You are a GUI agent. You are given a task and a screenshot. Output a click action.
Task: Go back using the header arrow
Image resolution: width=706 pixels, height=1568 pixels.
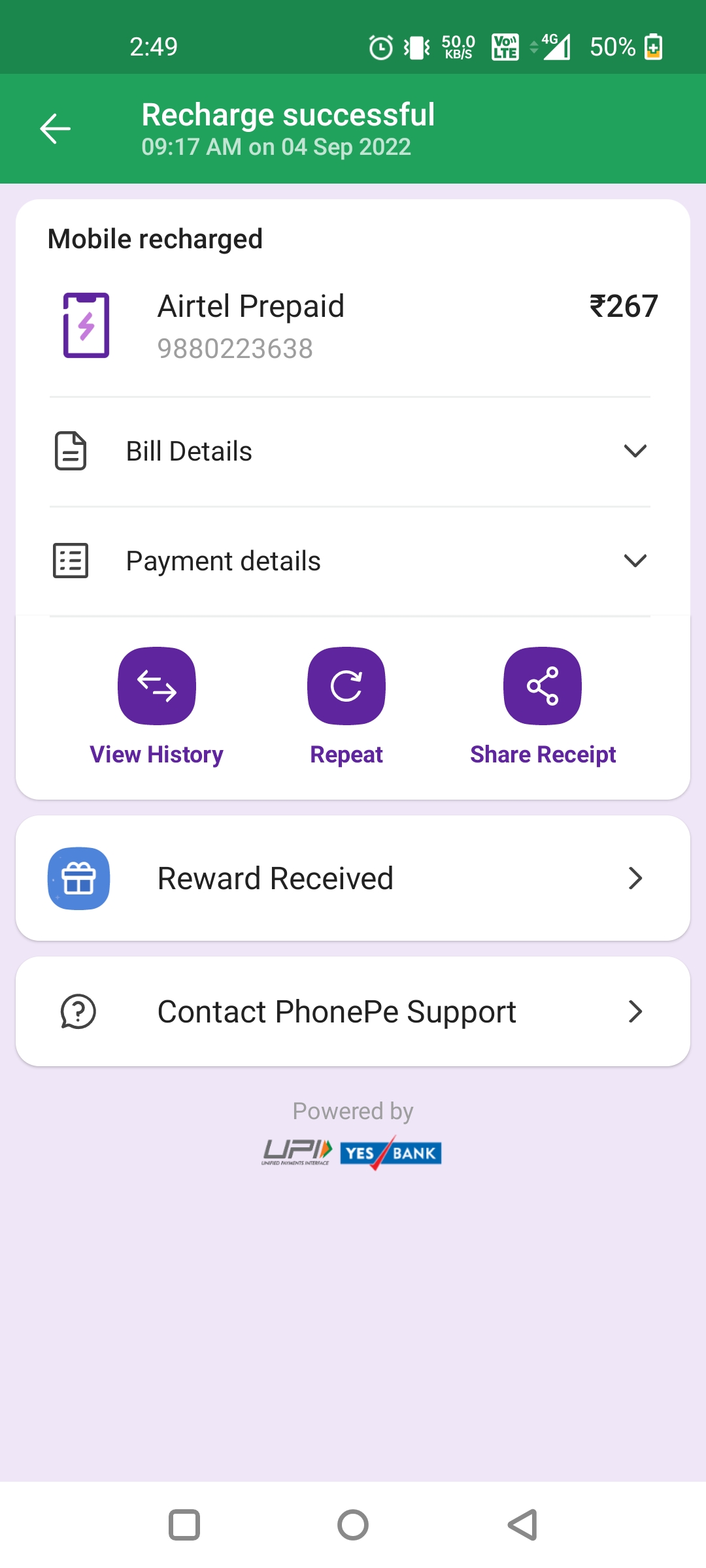[x=56, y=129]
